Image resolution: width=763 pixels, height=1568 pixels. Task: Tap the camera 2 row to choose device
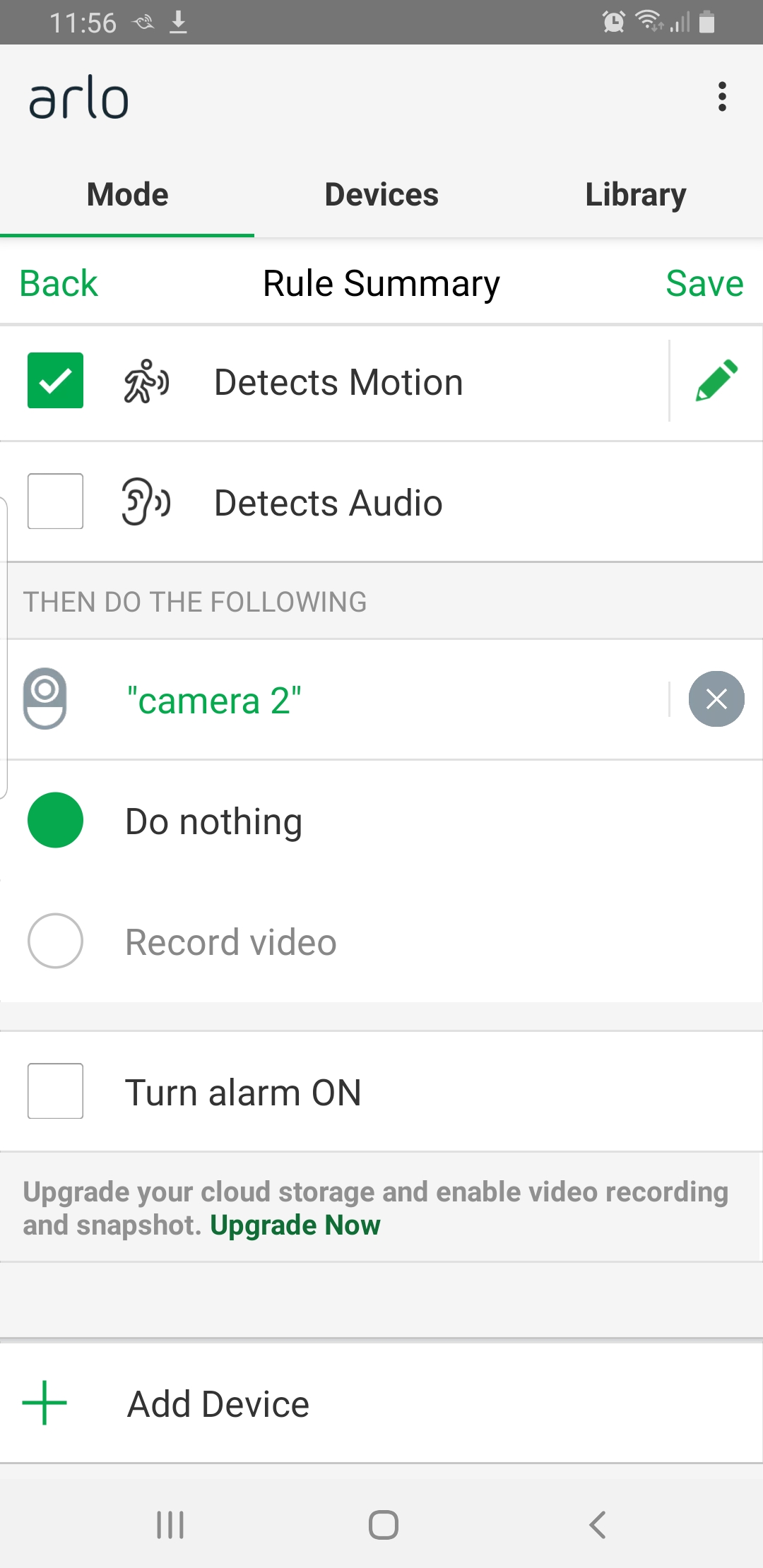pos(283,699)
